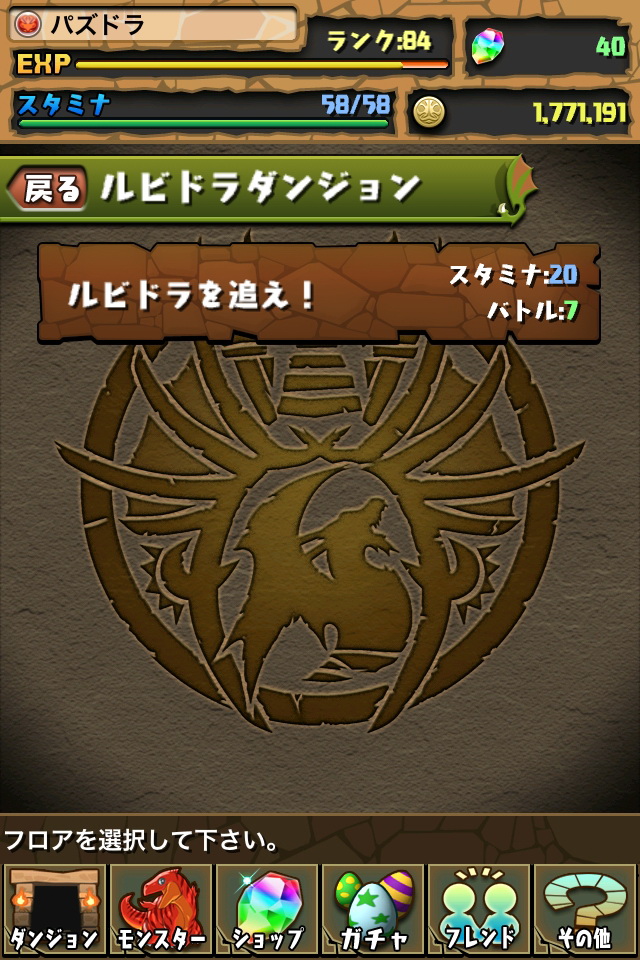Open the ショップ tab
Image resolution: width=640 pixels, height=960 pixels.
pos(267,909)
